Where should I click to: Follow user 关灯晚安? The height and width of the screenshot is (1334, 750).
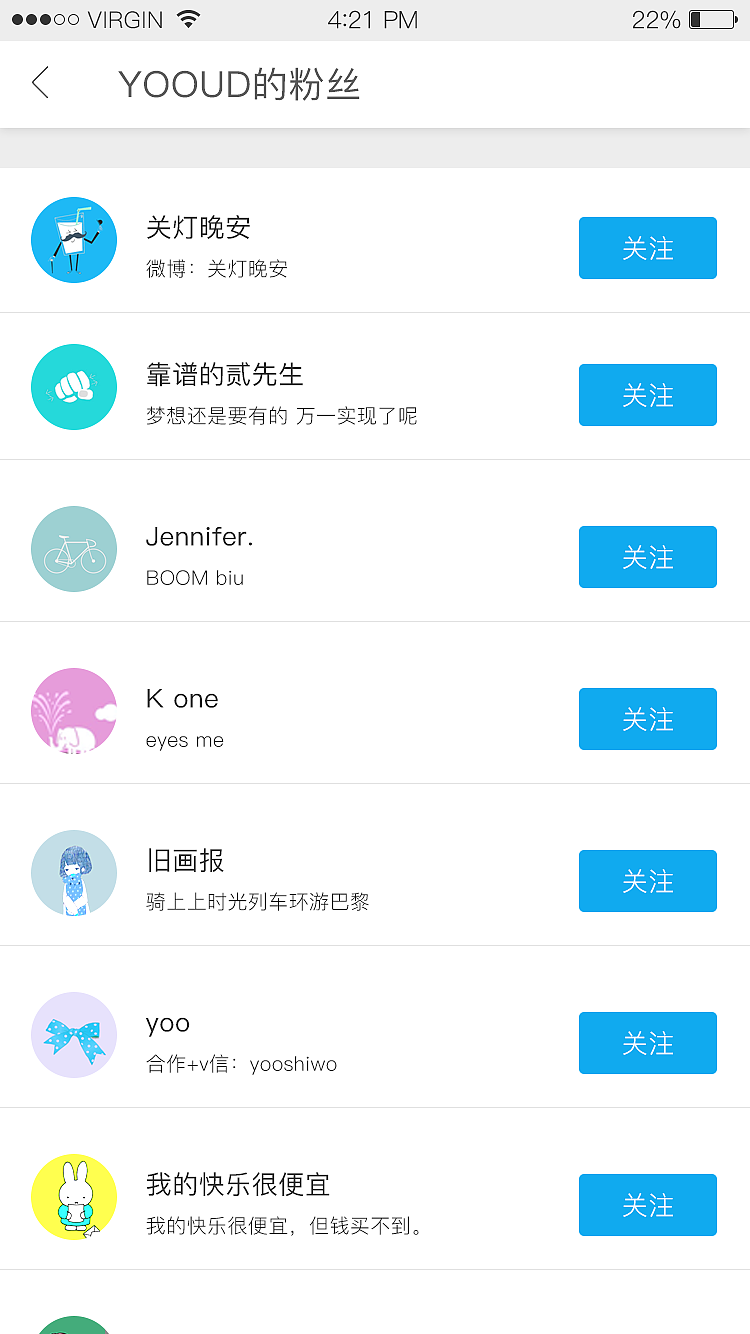coord(647,248)
